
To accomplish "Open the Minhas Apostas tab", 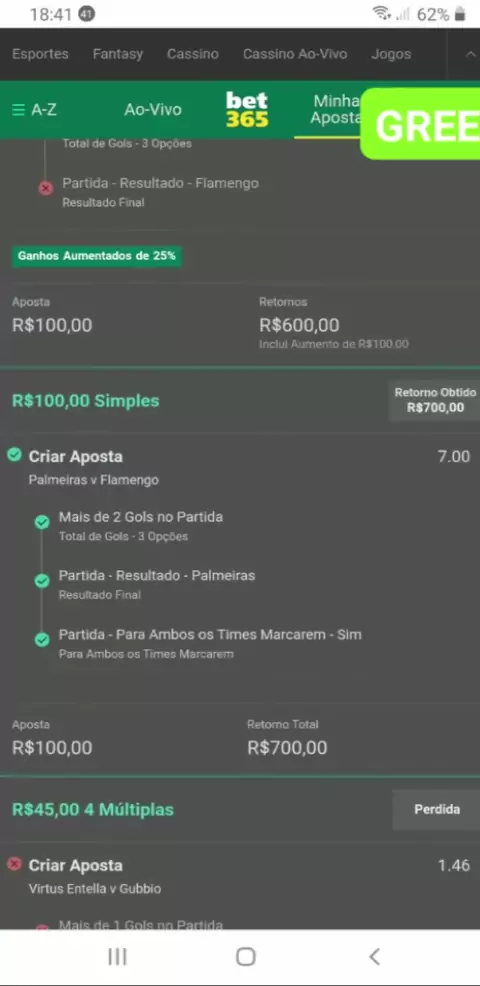I will click(335, 110).
